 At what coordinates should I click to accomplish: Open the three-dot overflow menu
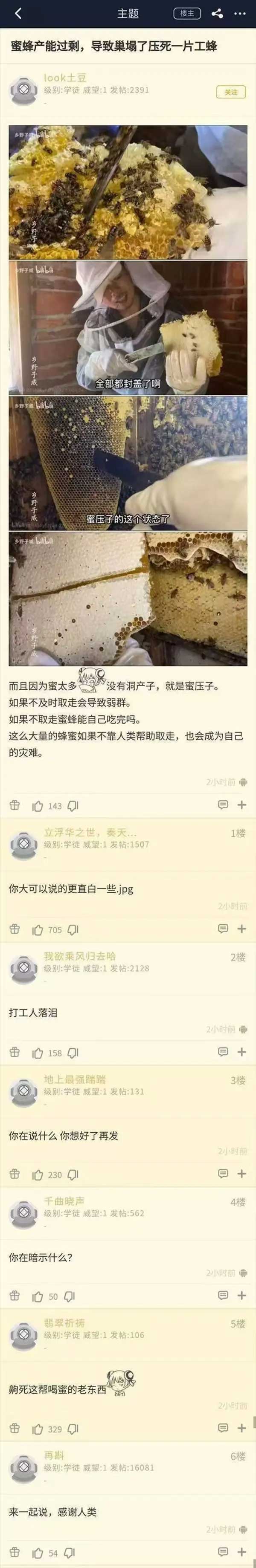pos(240,13)
